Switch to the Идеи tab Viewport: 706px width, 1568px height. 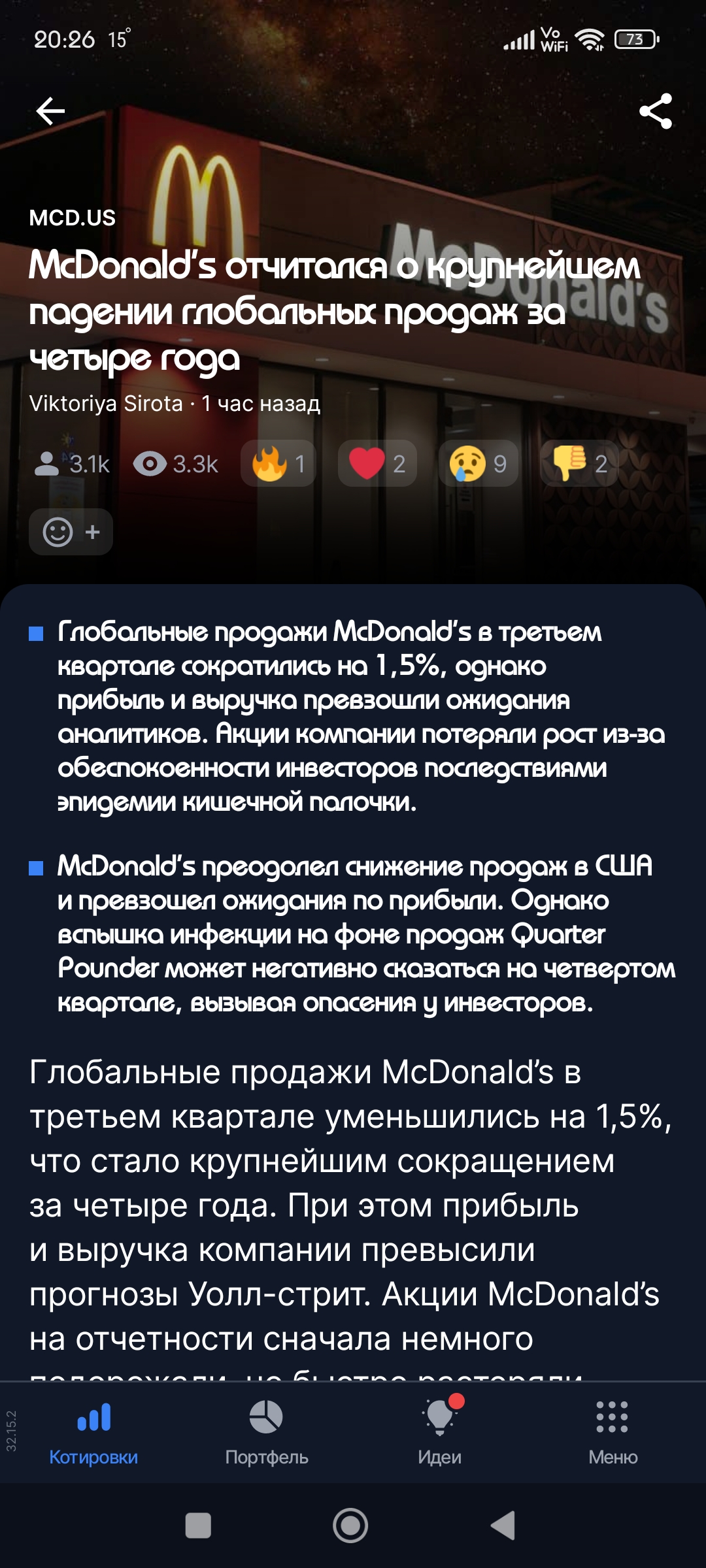440,1432
